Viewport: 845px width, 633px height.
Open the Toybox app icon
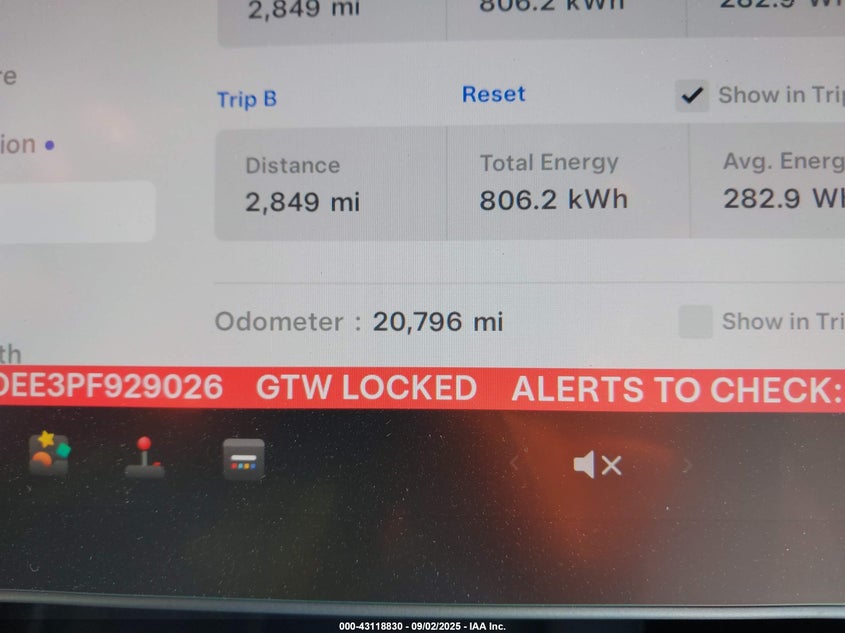click(48, 454)
